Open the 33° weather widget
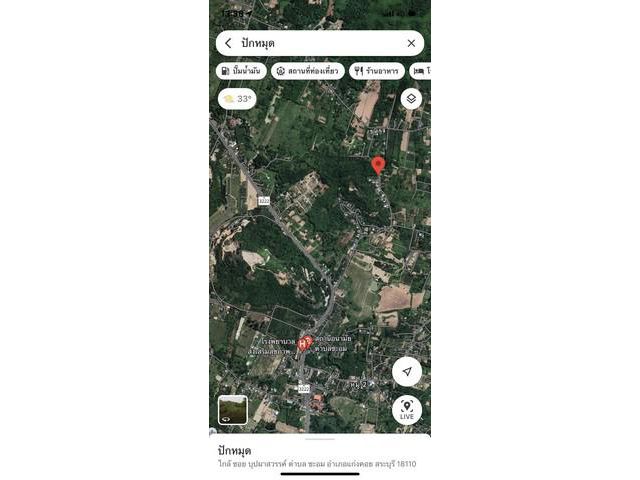 click(237, 99)
